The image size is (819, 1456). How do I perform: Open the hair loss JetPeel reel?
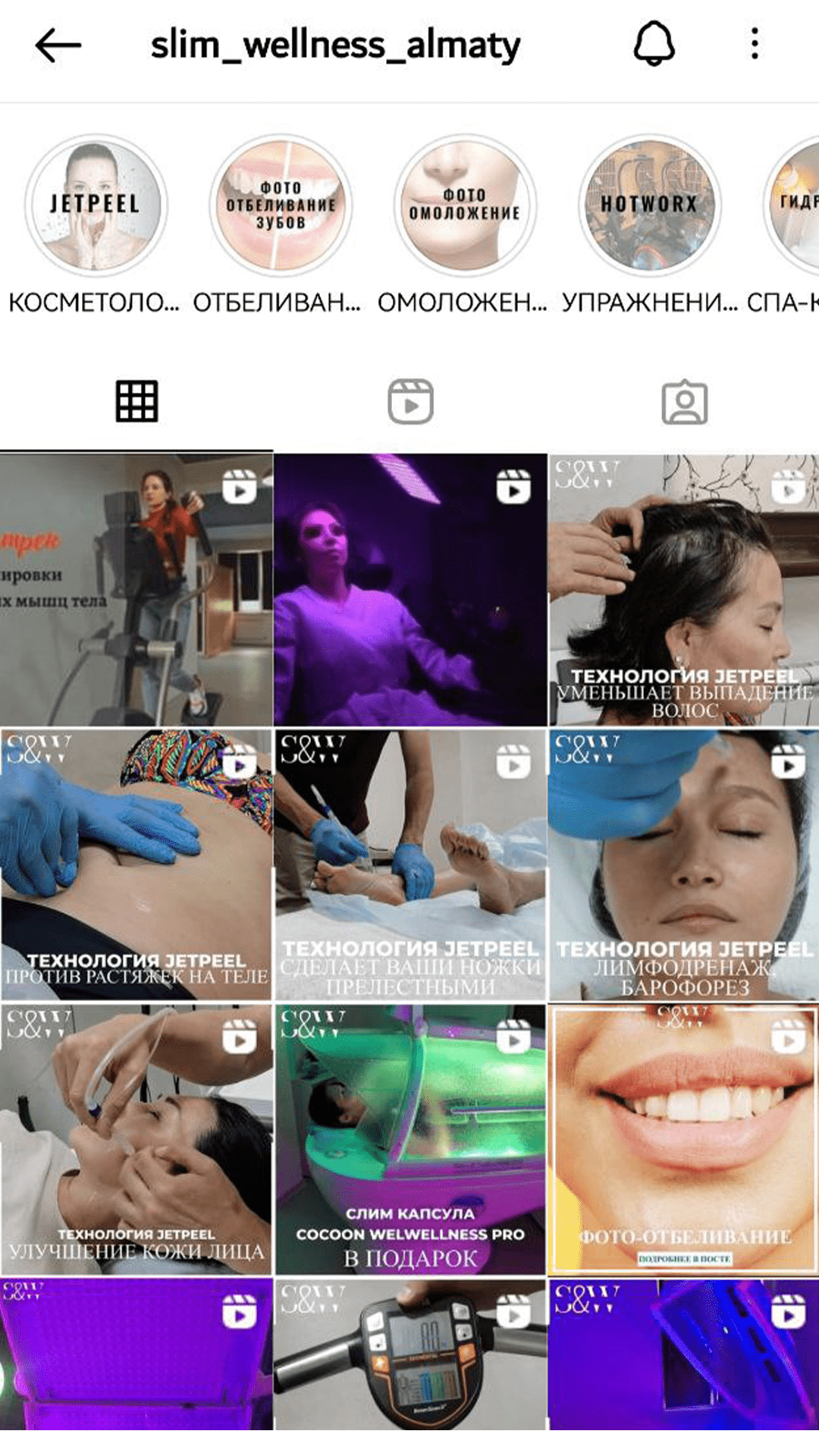click(684, 589)
